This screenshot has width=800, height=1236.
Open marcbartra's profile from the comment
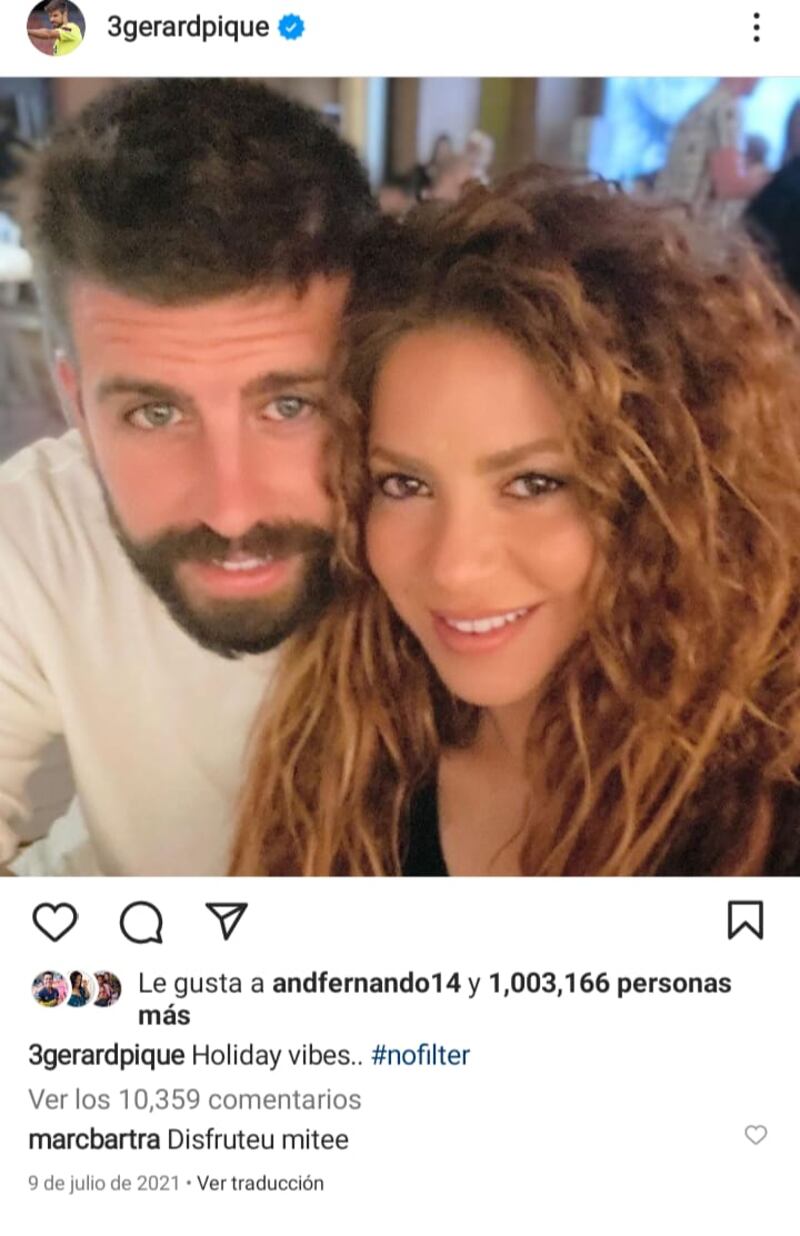tap(95, 1139)
